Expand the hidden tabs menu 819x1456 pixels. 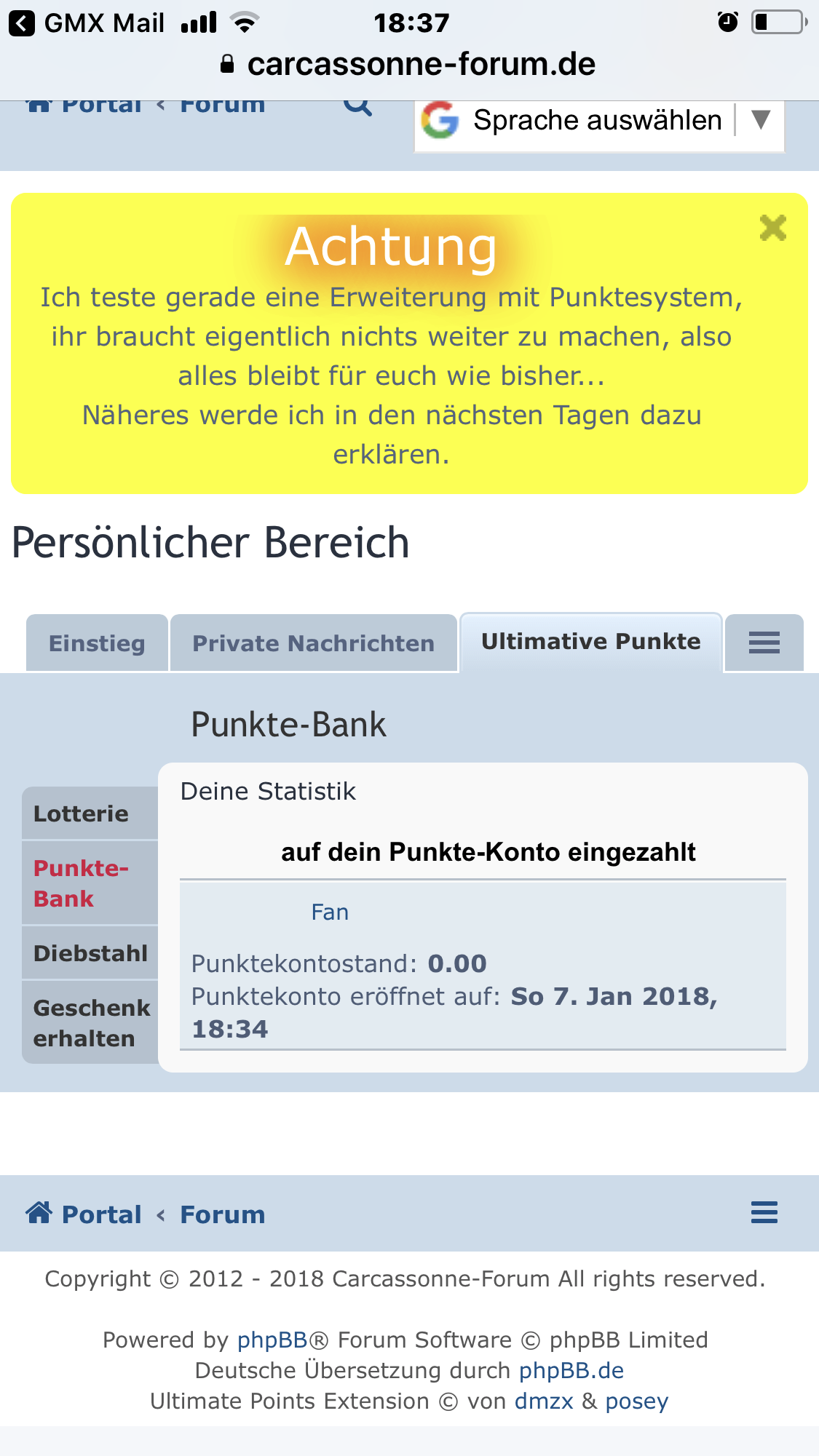(x=764, y=643)
